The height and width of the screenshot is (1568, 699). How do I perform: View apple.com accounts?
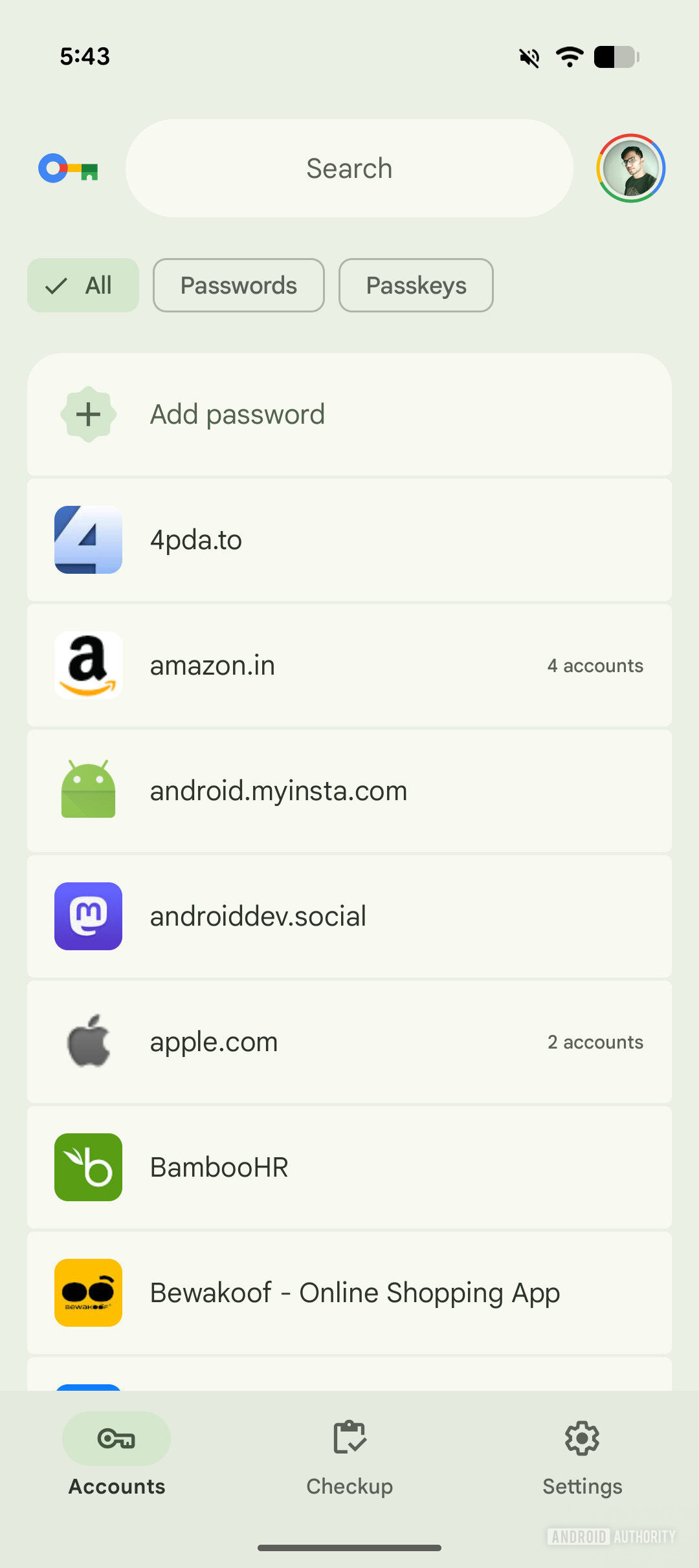tap(349, 1042)
